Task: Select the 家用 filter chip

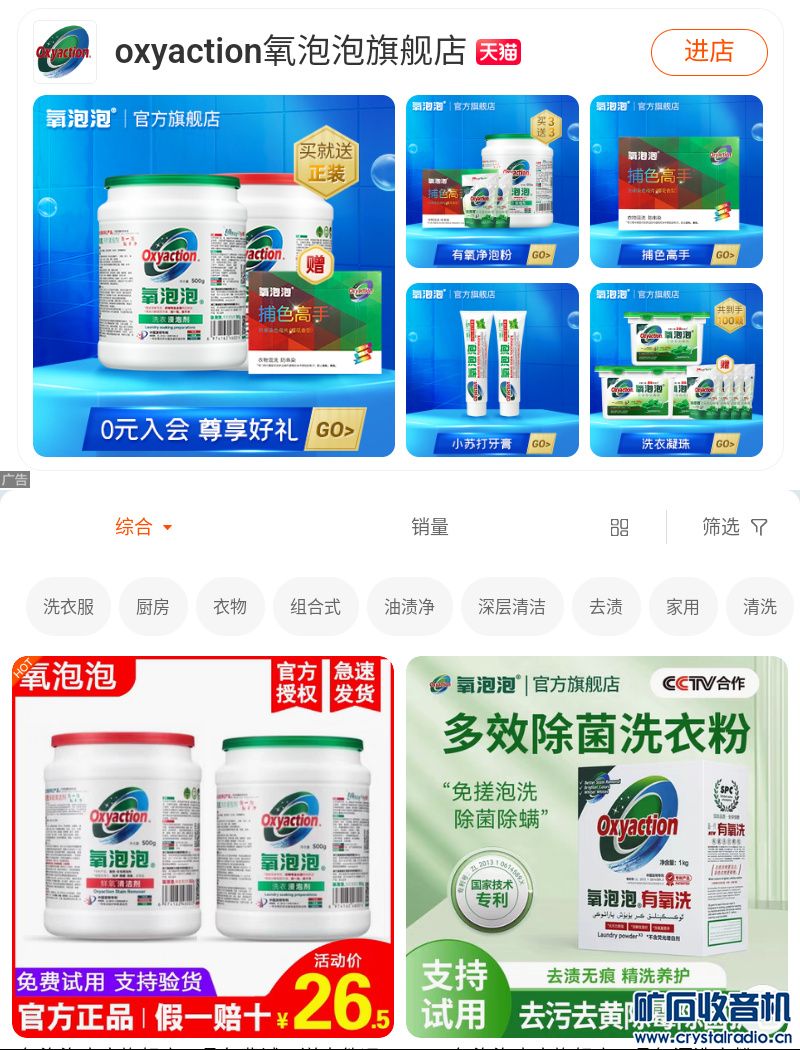Action: tap(683, 607)
